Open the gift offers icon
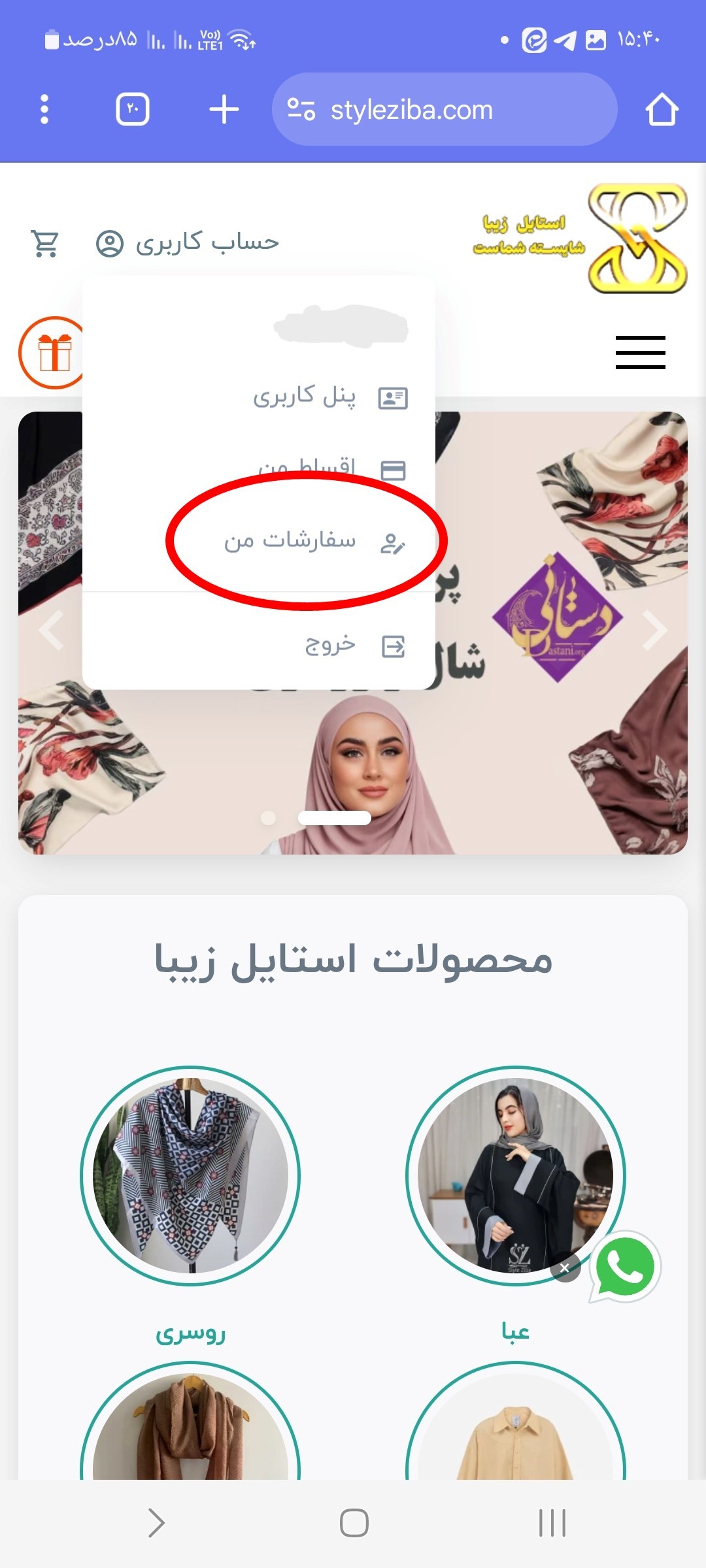The width and height of the screenshot is (706, 1568). pos(54,353)
